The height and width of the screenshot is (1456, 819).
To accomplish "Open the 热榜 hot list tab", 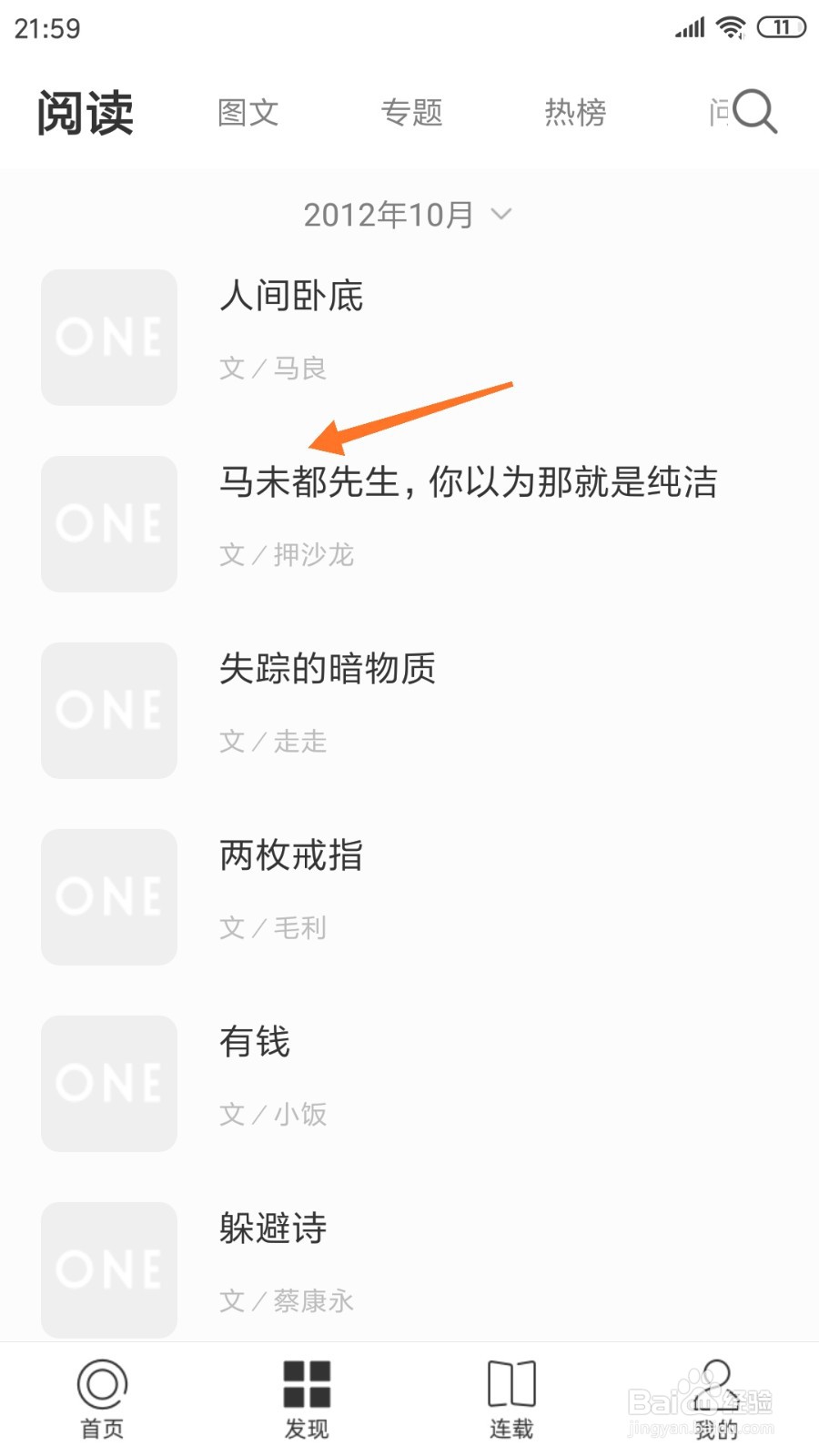I will click(575, 111).
